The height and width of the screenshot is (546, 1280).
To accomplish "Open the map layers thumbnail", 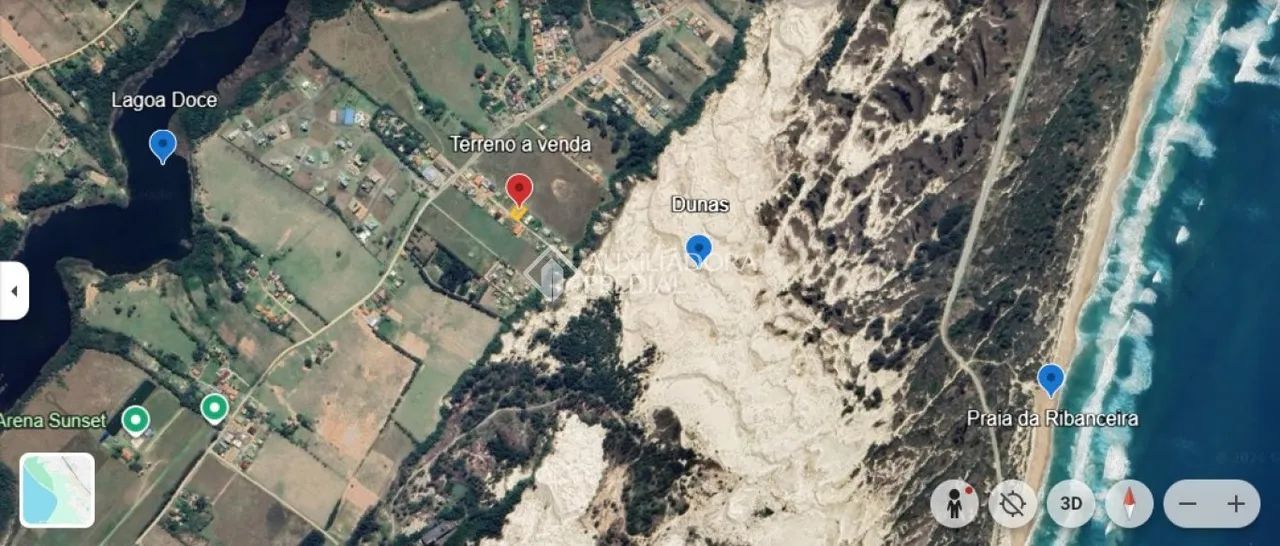I will (57, 490).
